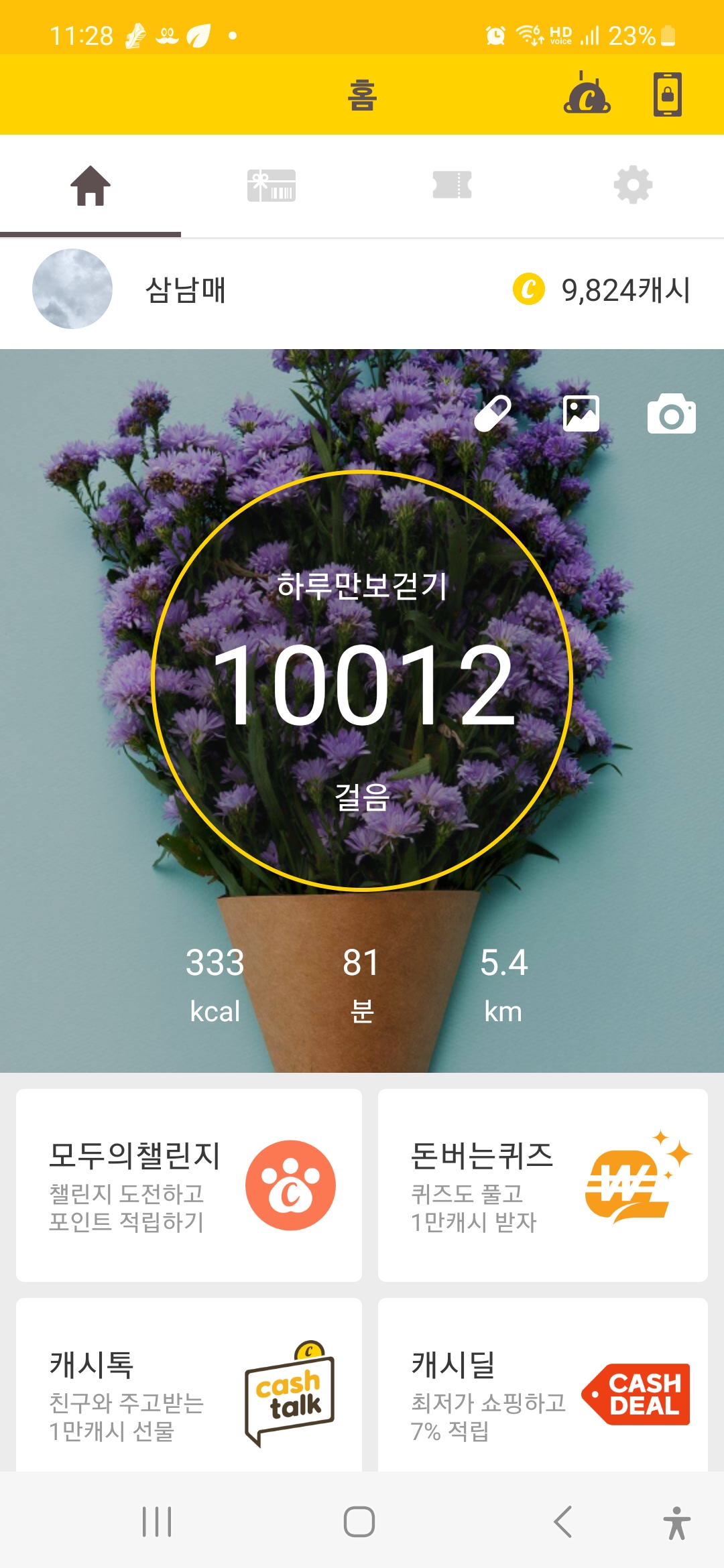
Task: View the 9,824캐시 balance details
Action: (601, 290)
